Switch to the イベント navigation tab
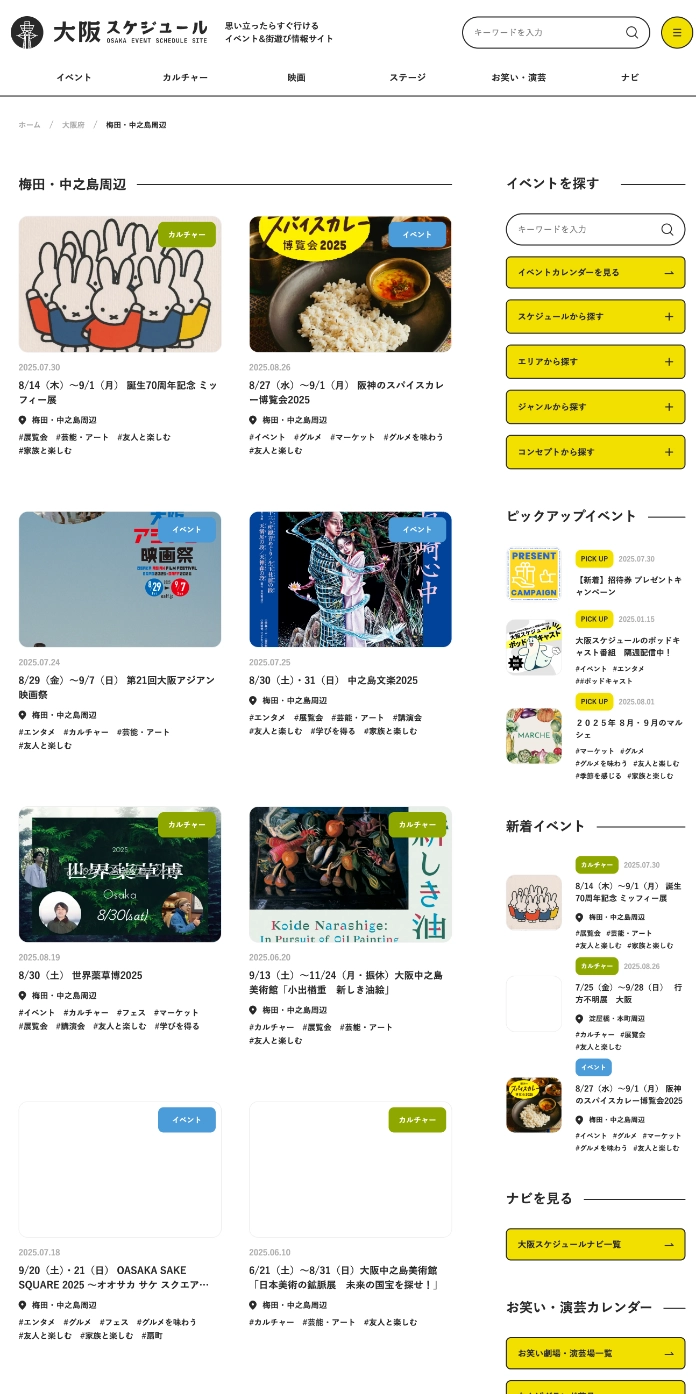 (x=74, y=77)
